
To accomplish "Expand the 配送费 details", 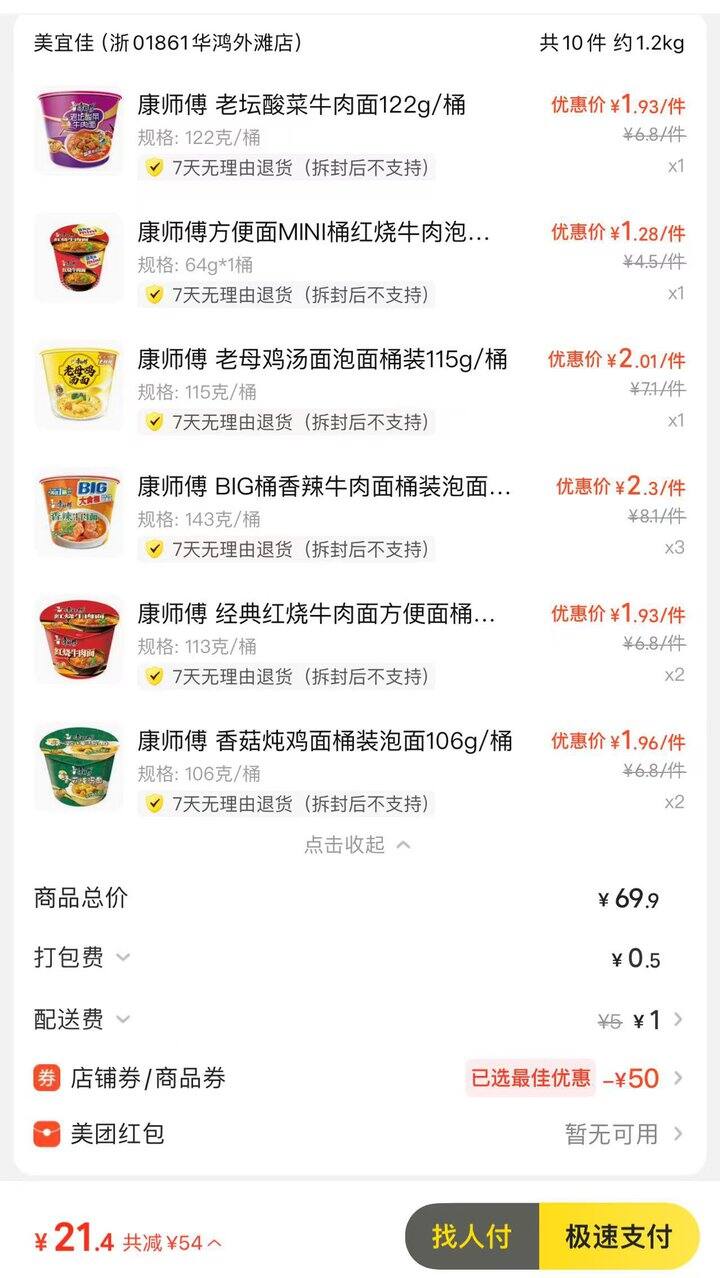I will click(82, 1019).
